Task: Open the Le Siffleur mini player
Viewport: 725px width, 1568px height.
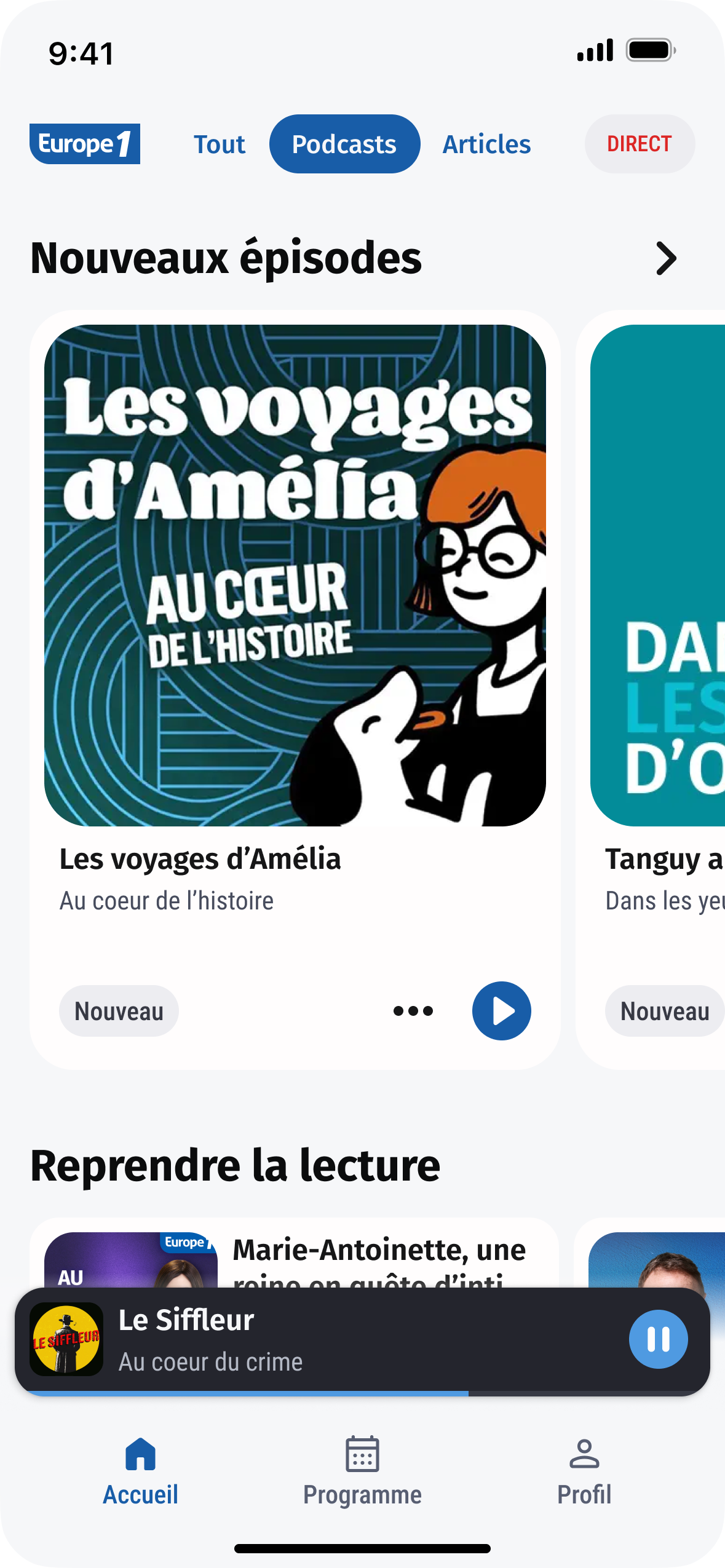Action: pyautogui.click(x=362, y=1341)
